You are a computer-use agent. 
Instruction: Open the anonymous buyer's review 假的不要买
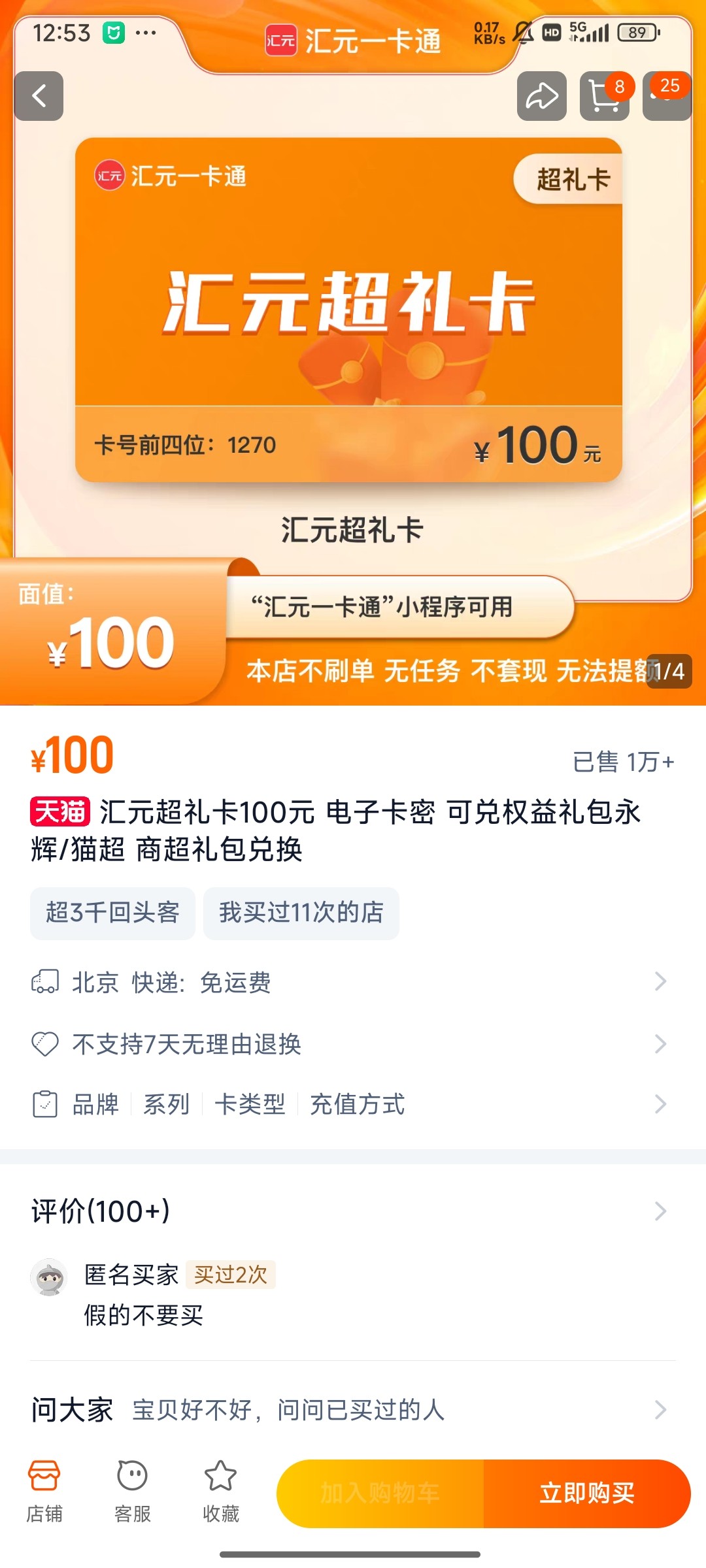point(144,1315)
